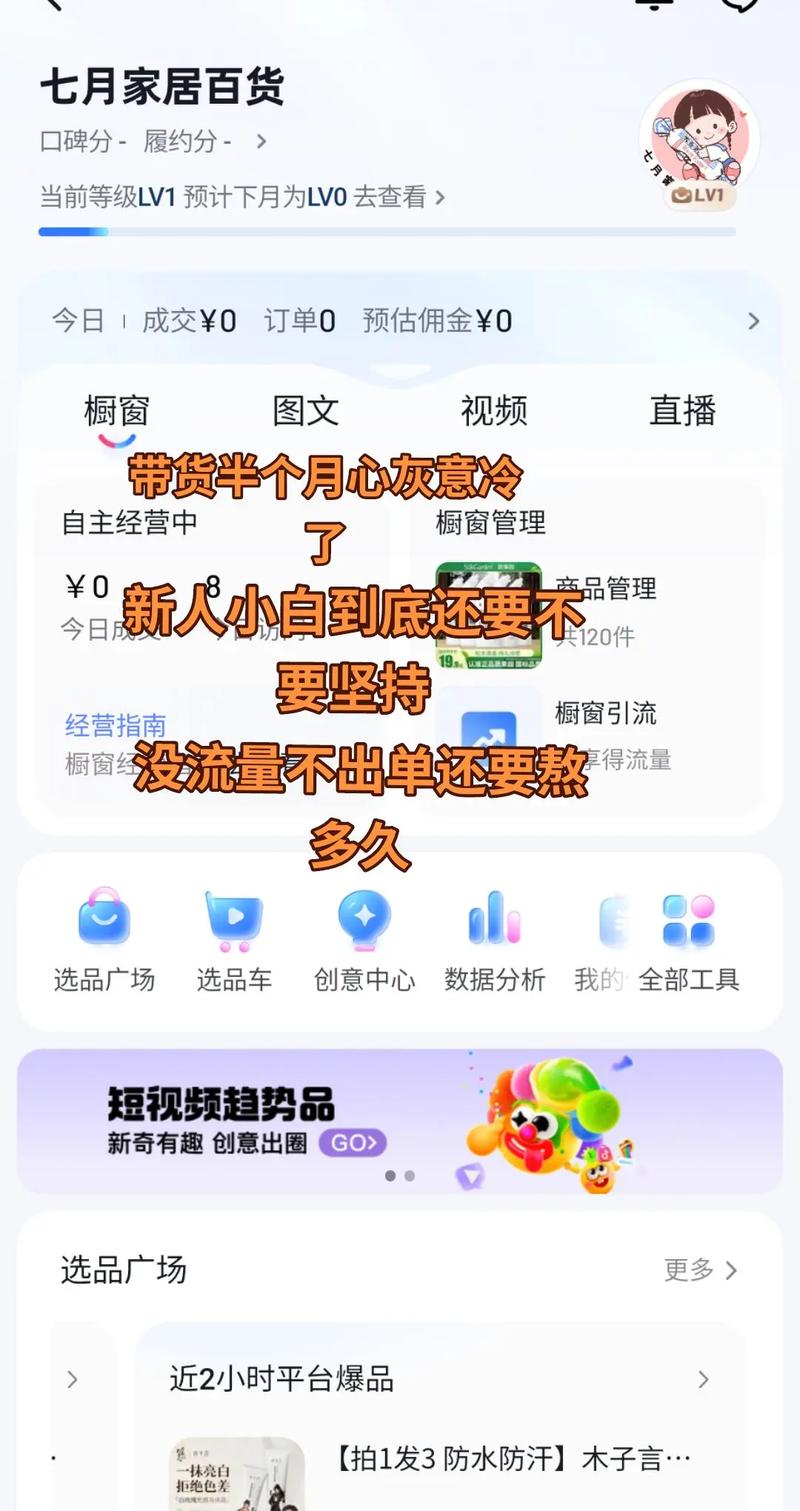The image size is (800, 1511).
Task: Select the 橱窗 tab
Action: coord(117,411)
